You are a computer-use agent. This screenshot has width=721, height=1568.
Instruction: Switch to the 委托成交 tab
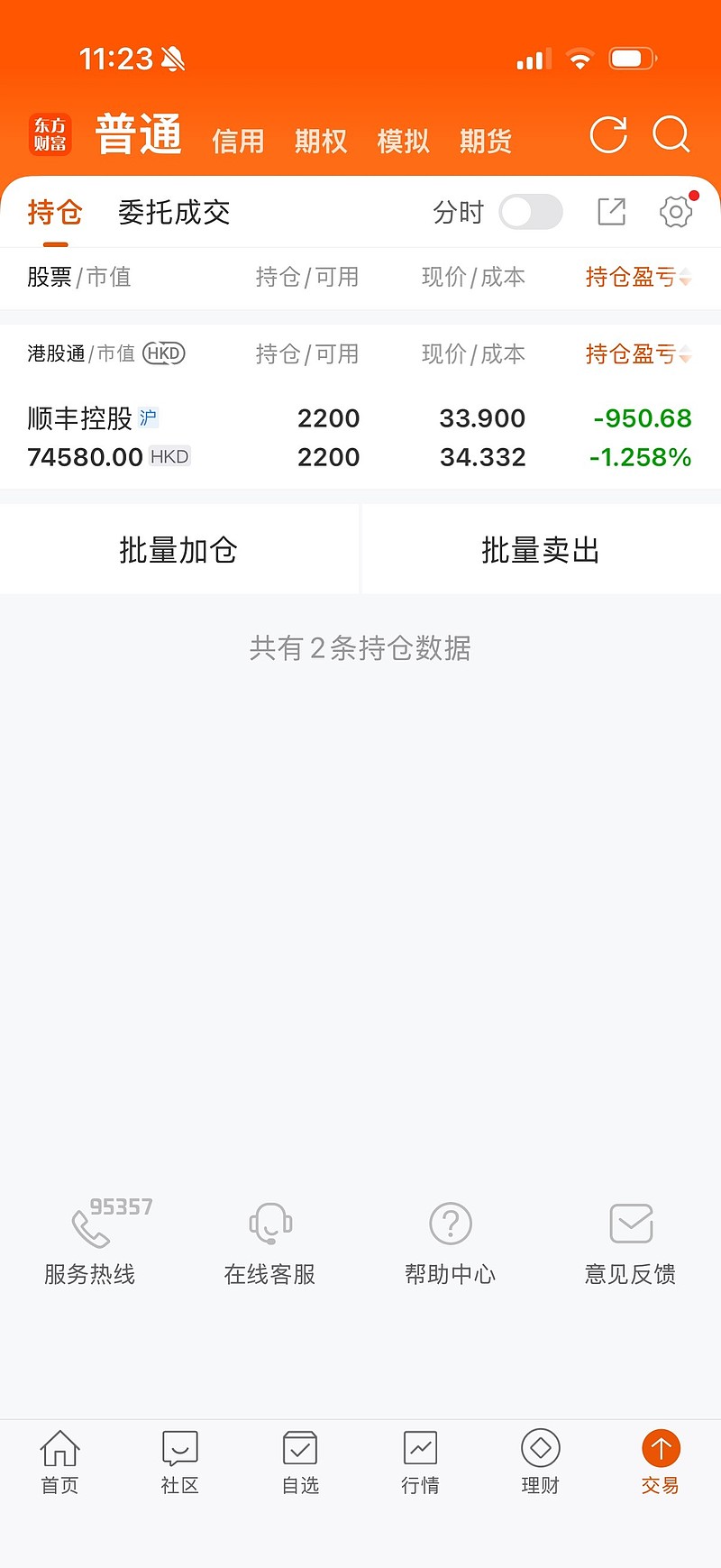pyautogui.click(x=174, y=213)
